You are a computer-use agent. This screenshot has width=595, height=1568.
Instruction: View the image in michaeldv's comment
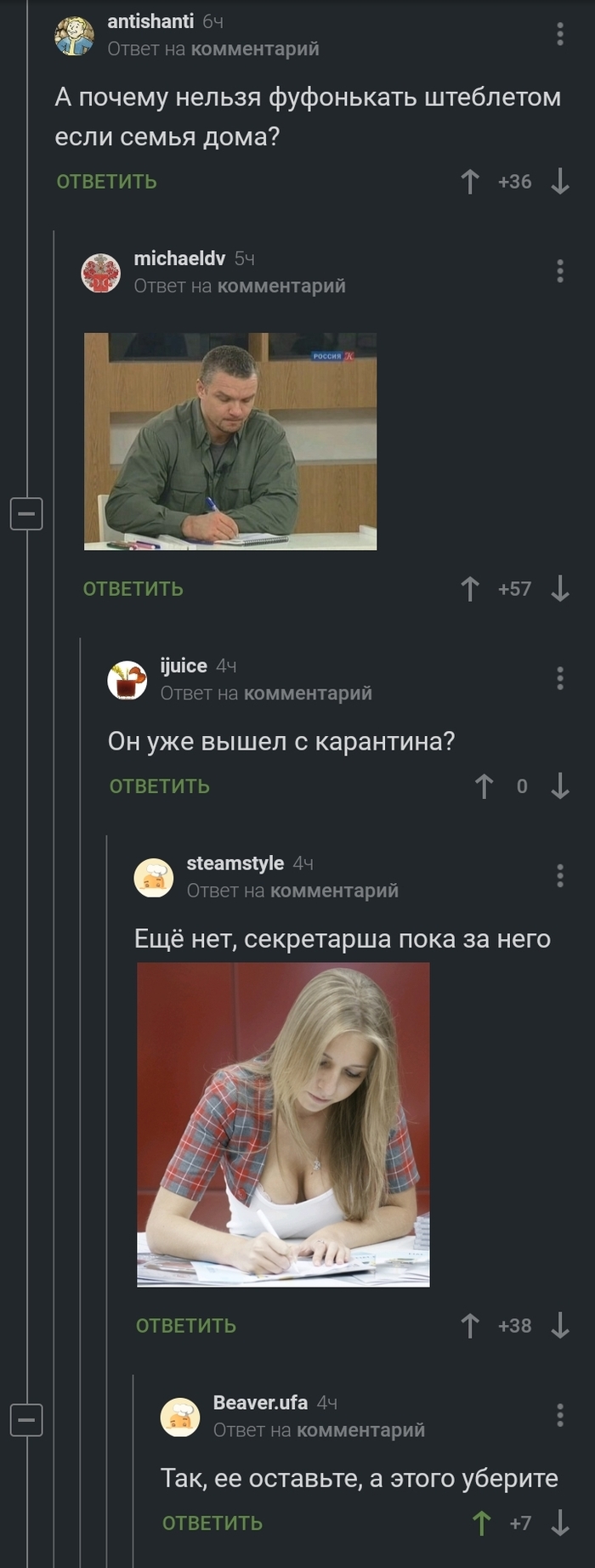pyautogui.click(x=230, y=441)
